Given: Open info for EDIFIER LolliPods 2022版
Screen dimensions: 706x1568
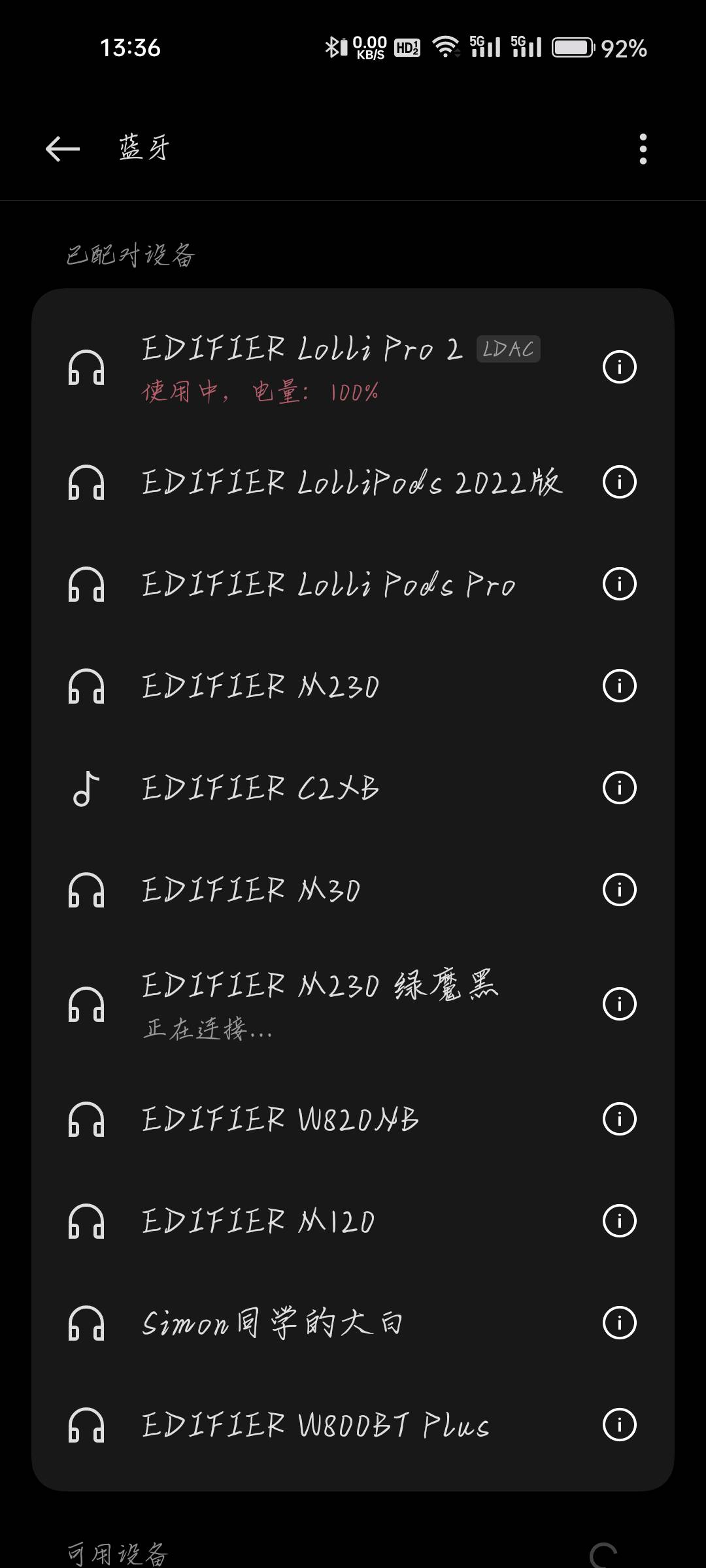Looking at the screenshot, I should click(619, 482).
